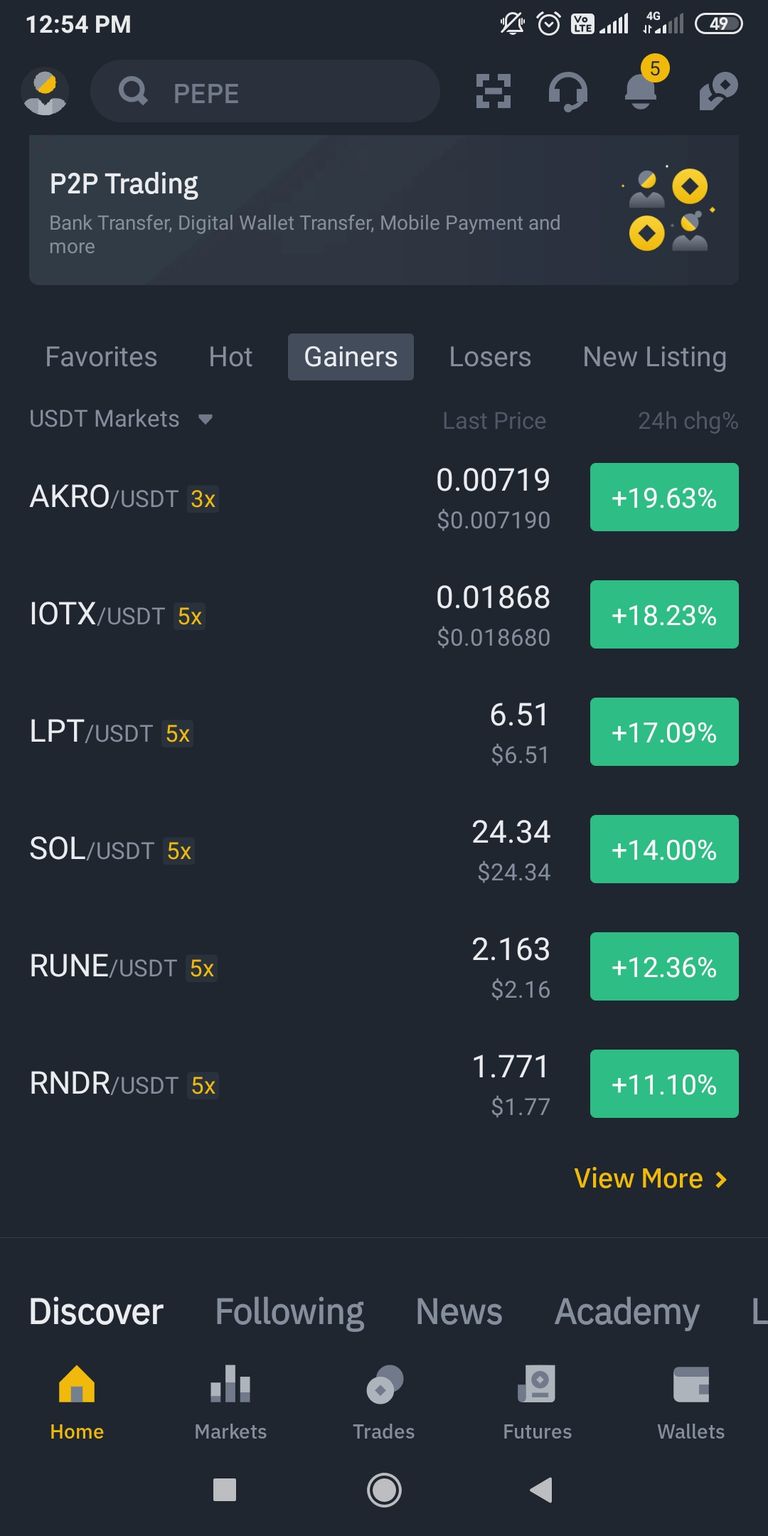Switch to the Losers tab
768x1536 pixels.
click(490, 357)
